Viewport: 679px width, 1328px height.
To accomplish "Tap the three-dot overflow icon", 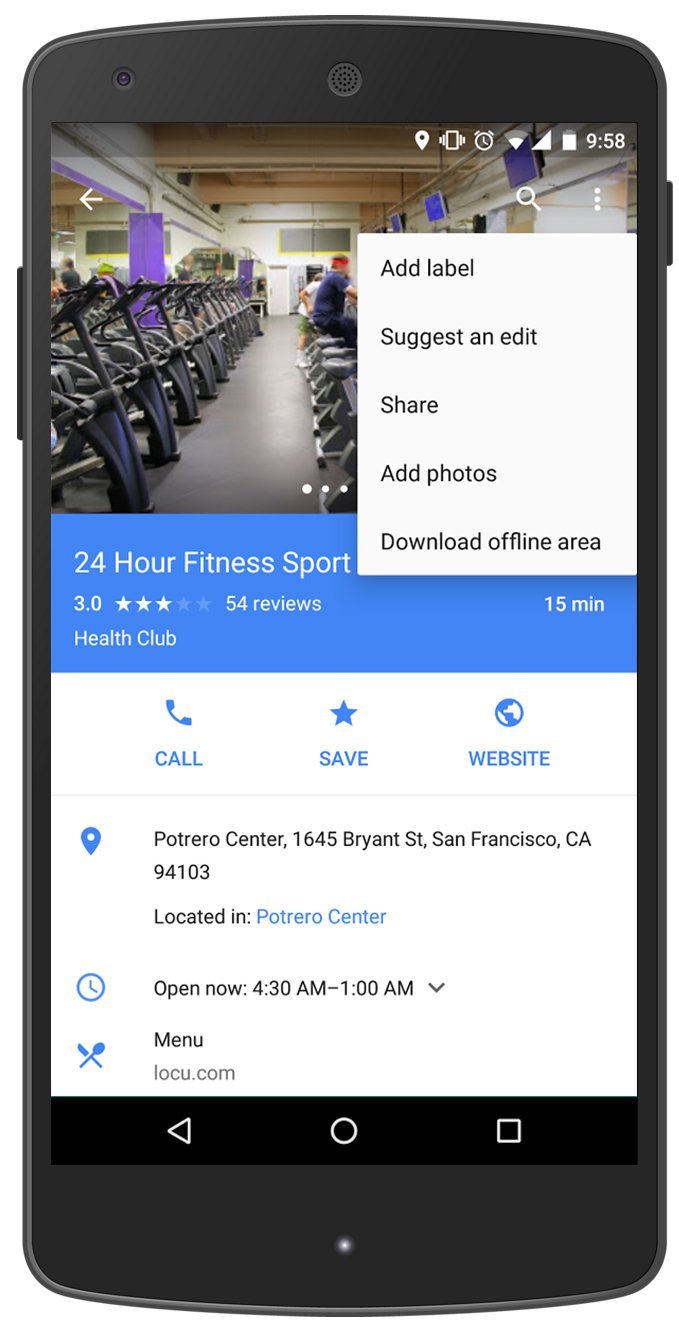I will coord(597,199).
